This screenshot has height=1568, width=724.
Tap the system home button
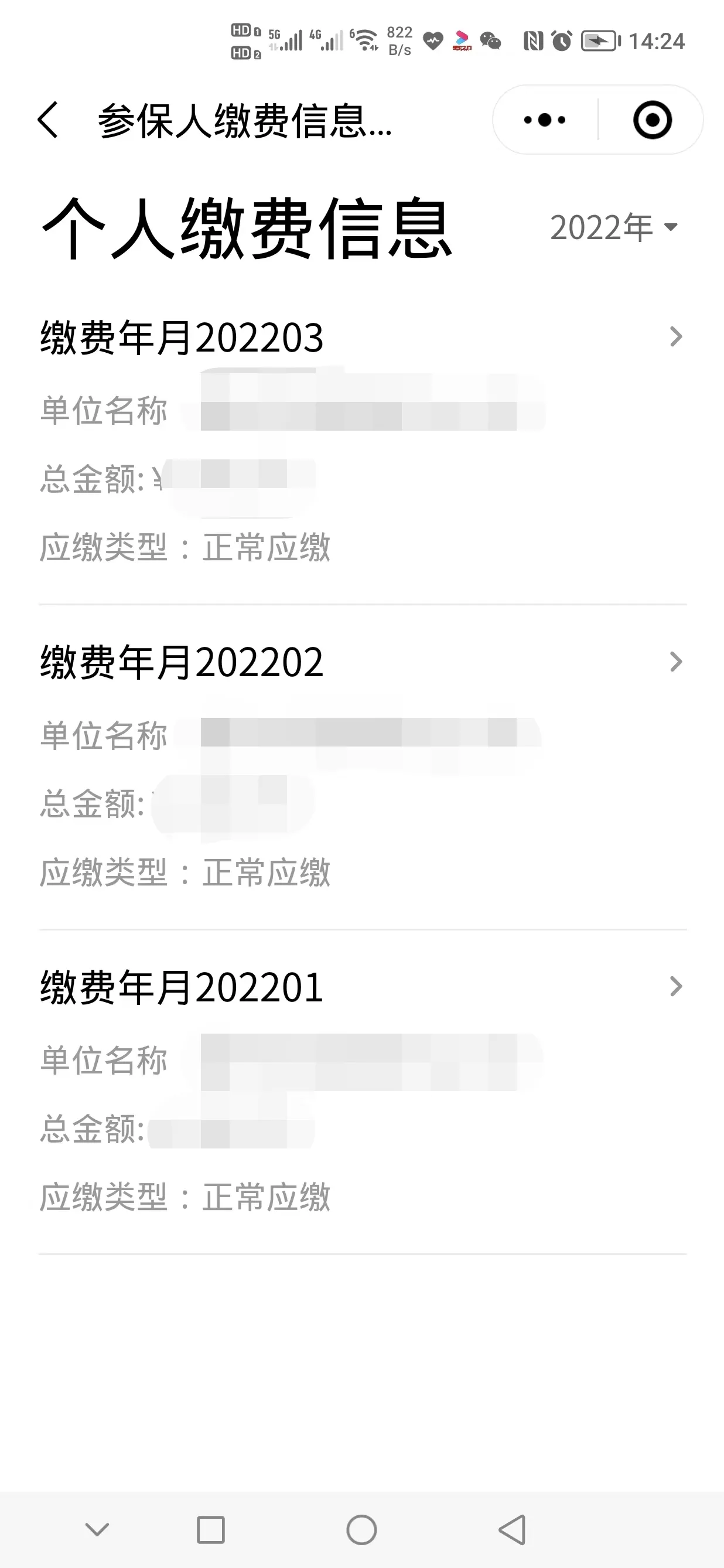click(x=361, y=1530)
